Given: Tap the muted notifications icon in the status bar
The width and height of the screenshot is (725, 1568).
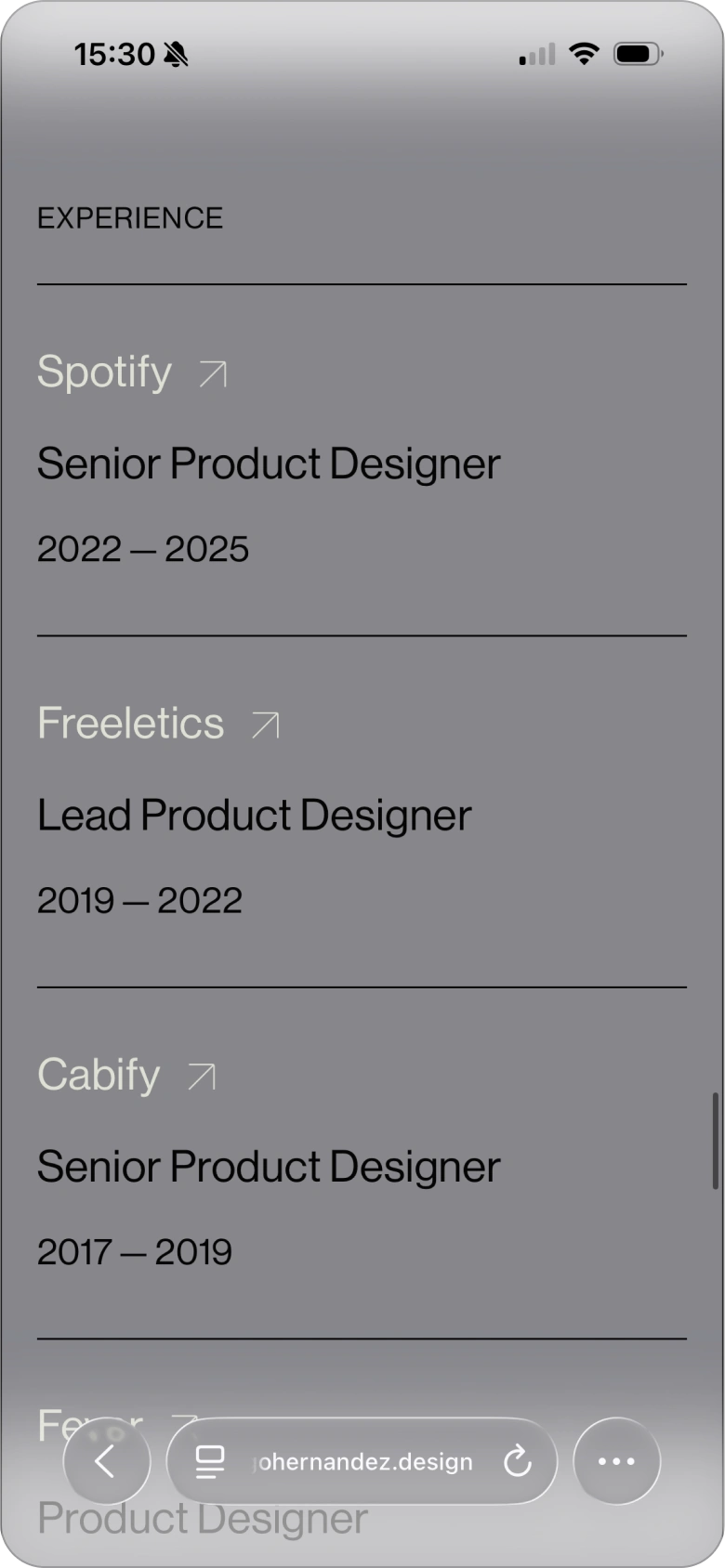Looking at the screenshot, I should coord(176,54).
